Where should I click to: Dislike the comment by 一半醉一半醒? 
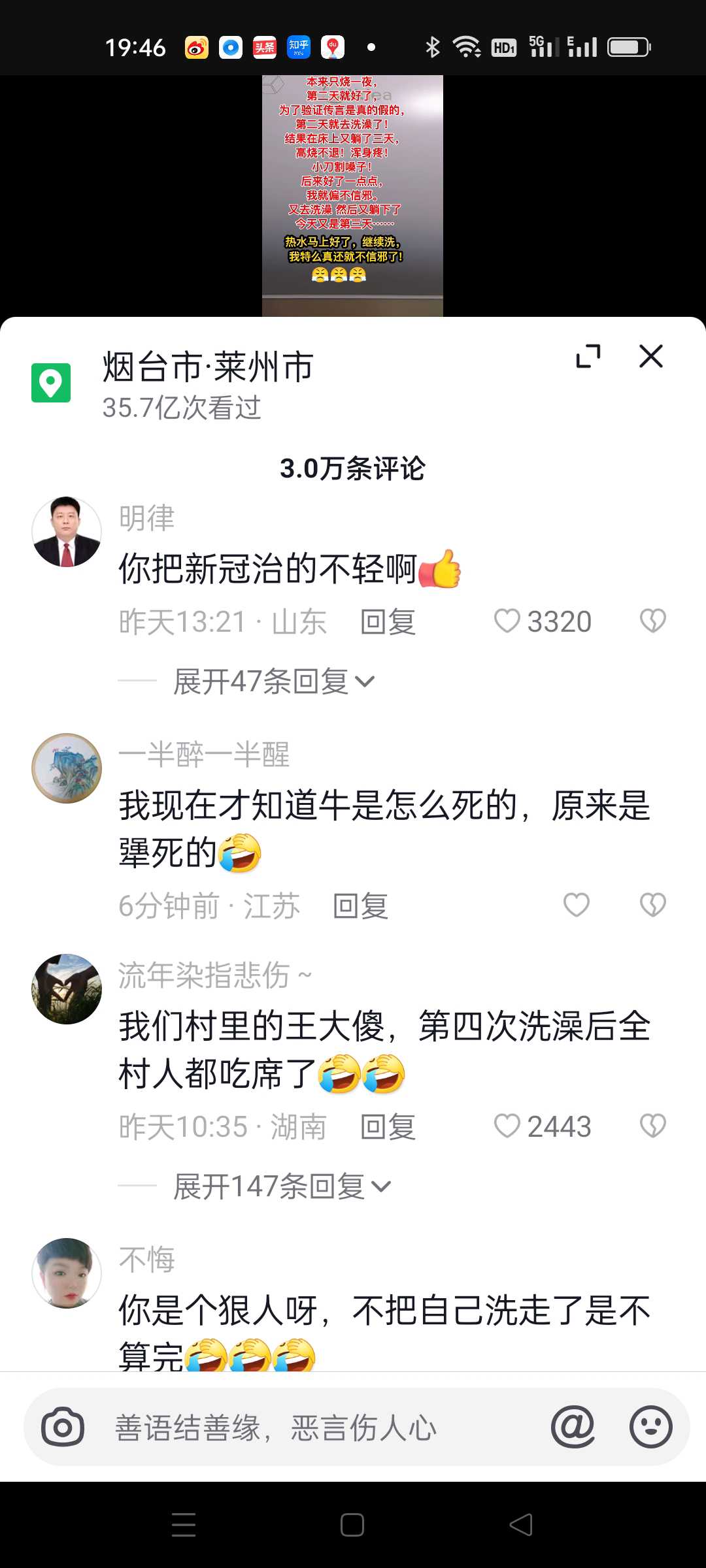pos(652,905)
